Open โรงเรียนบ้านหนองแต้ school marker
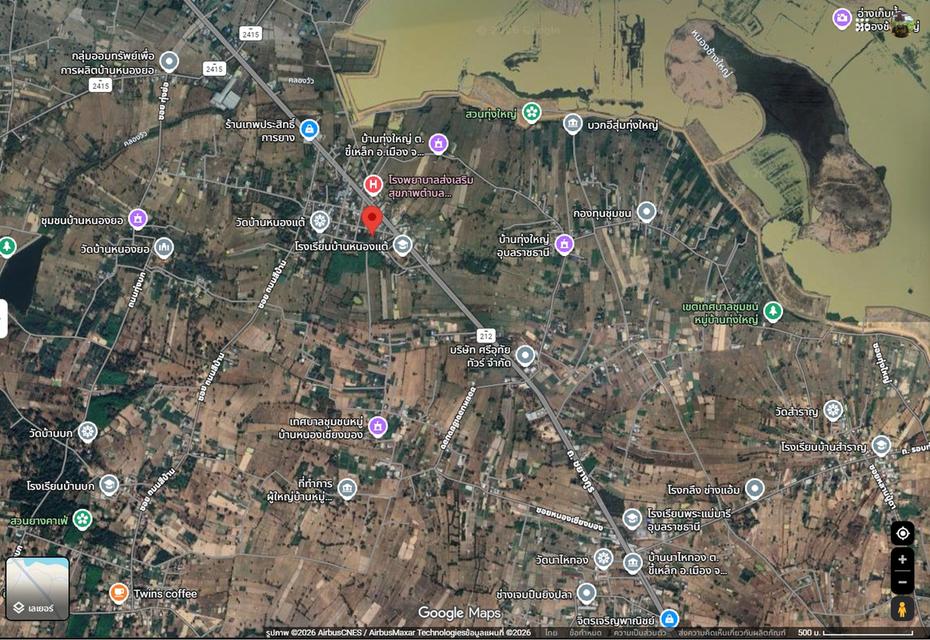This screenshot has height=640, width=930. (402, 245)
